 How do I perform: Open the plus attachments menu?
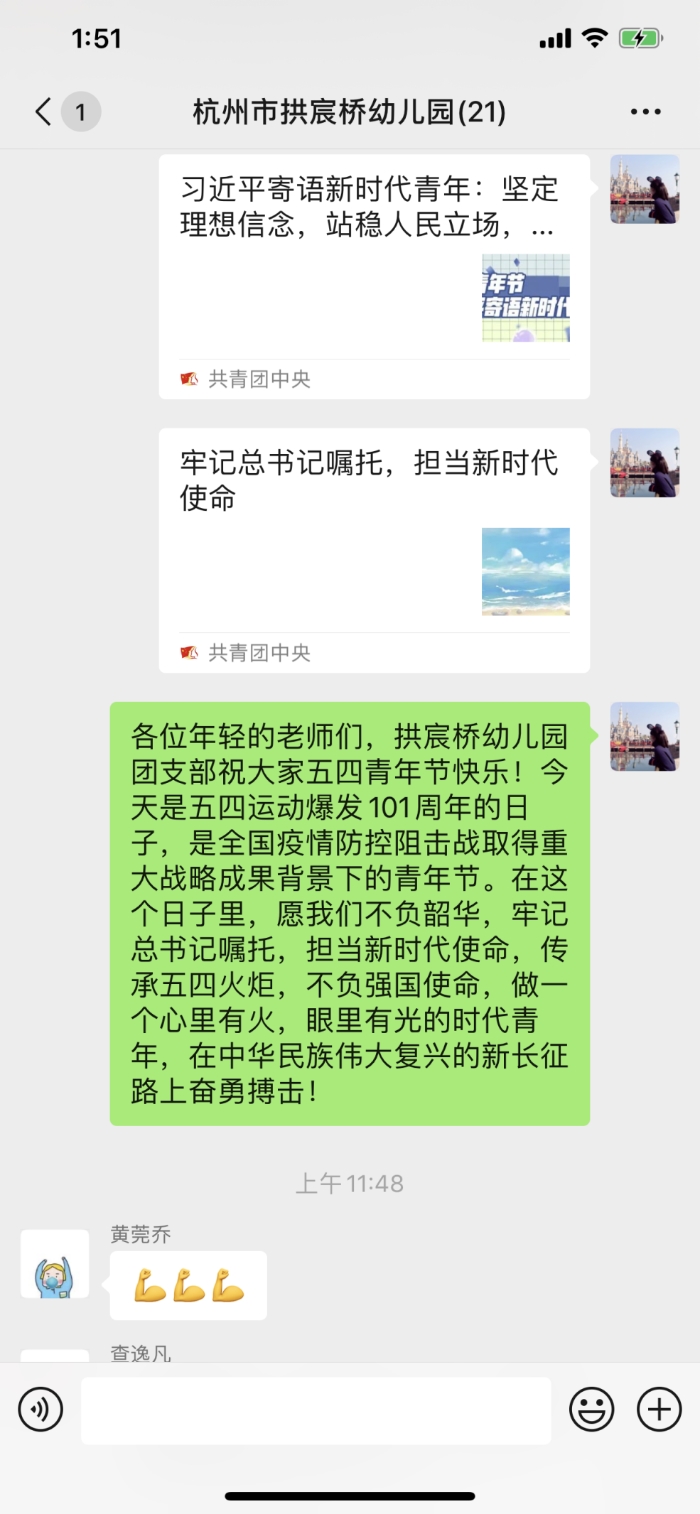pyautogui.click(x=659, y=1410)
